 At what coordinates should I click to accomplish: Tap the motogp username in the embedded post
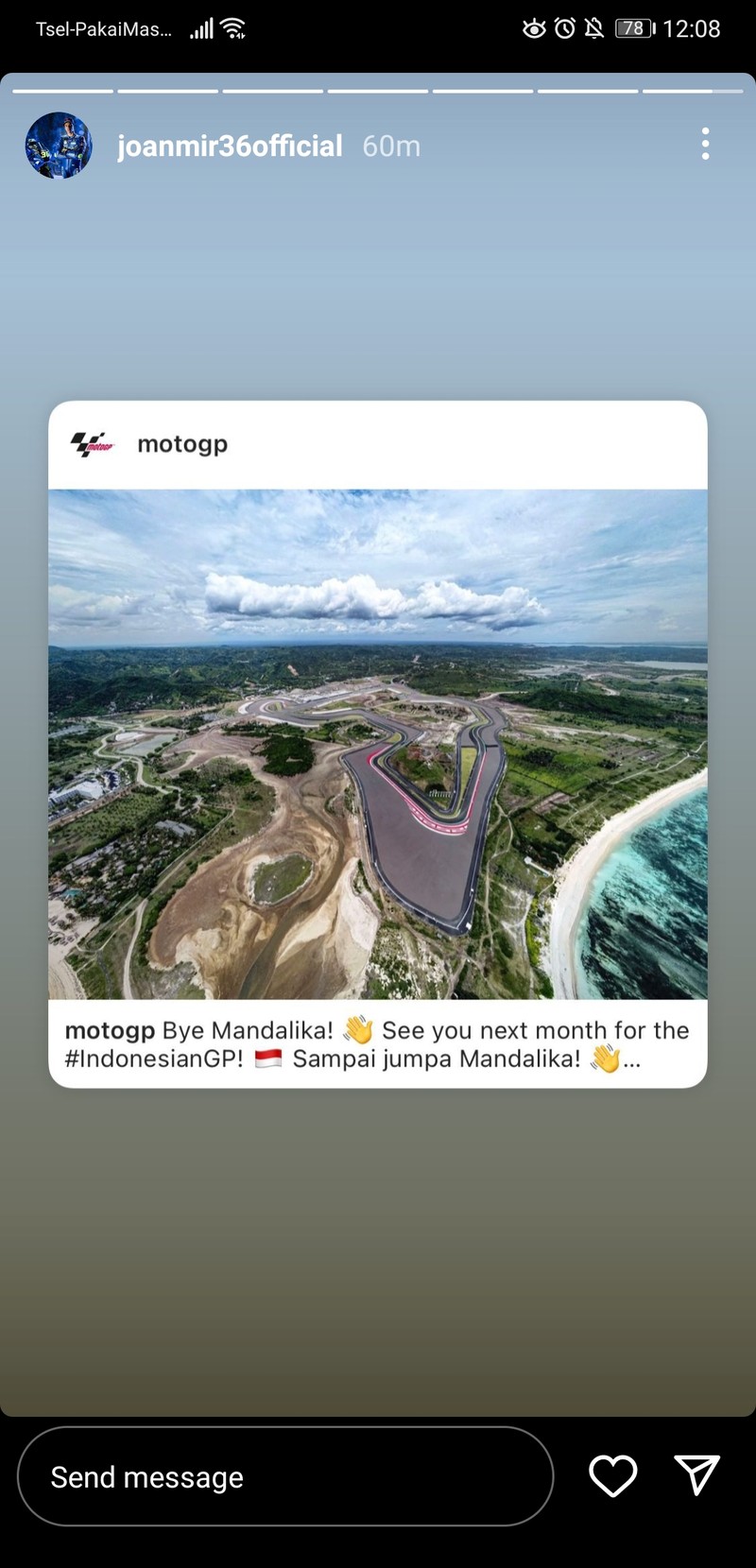point(182,444)
